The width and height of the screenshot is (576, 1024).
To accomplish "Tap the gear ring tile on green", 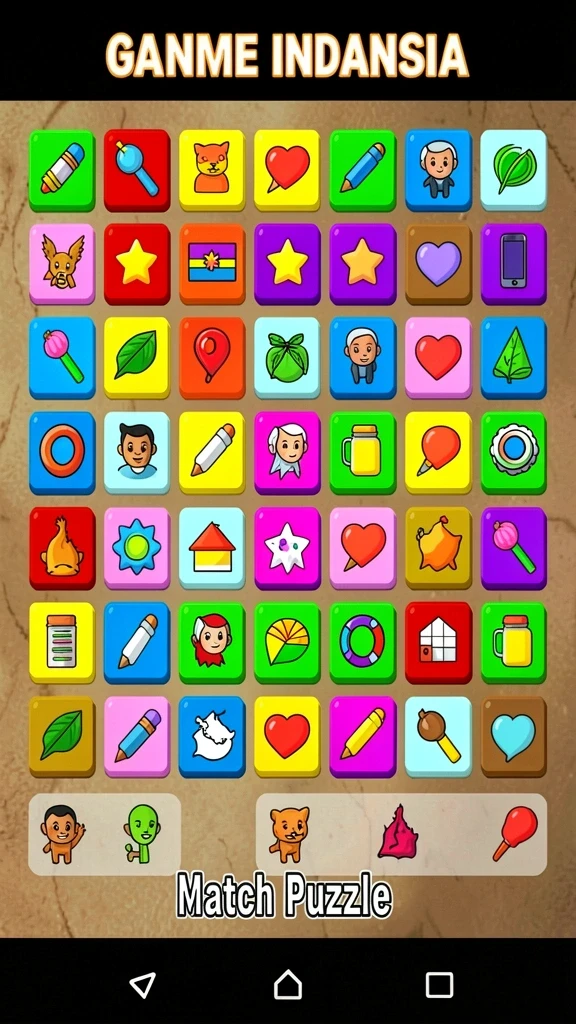I will tap(513, 452).
